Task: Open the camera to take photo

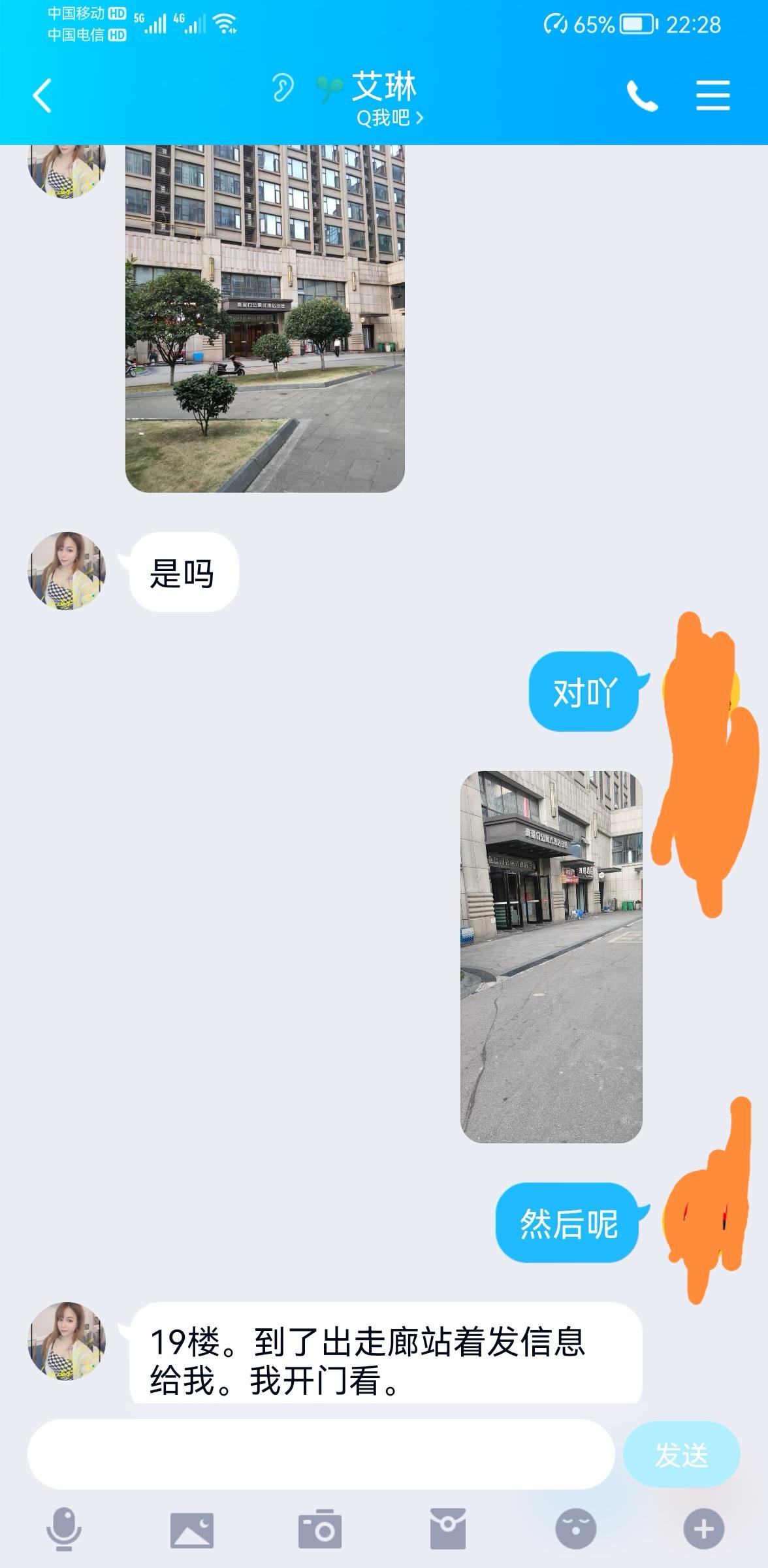Action: tap(320, 1529)
